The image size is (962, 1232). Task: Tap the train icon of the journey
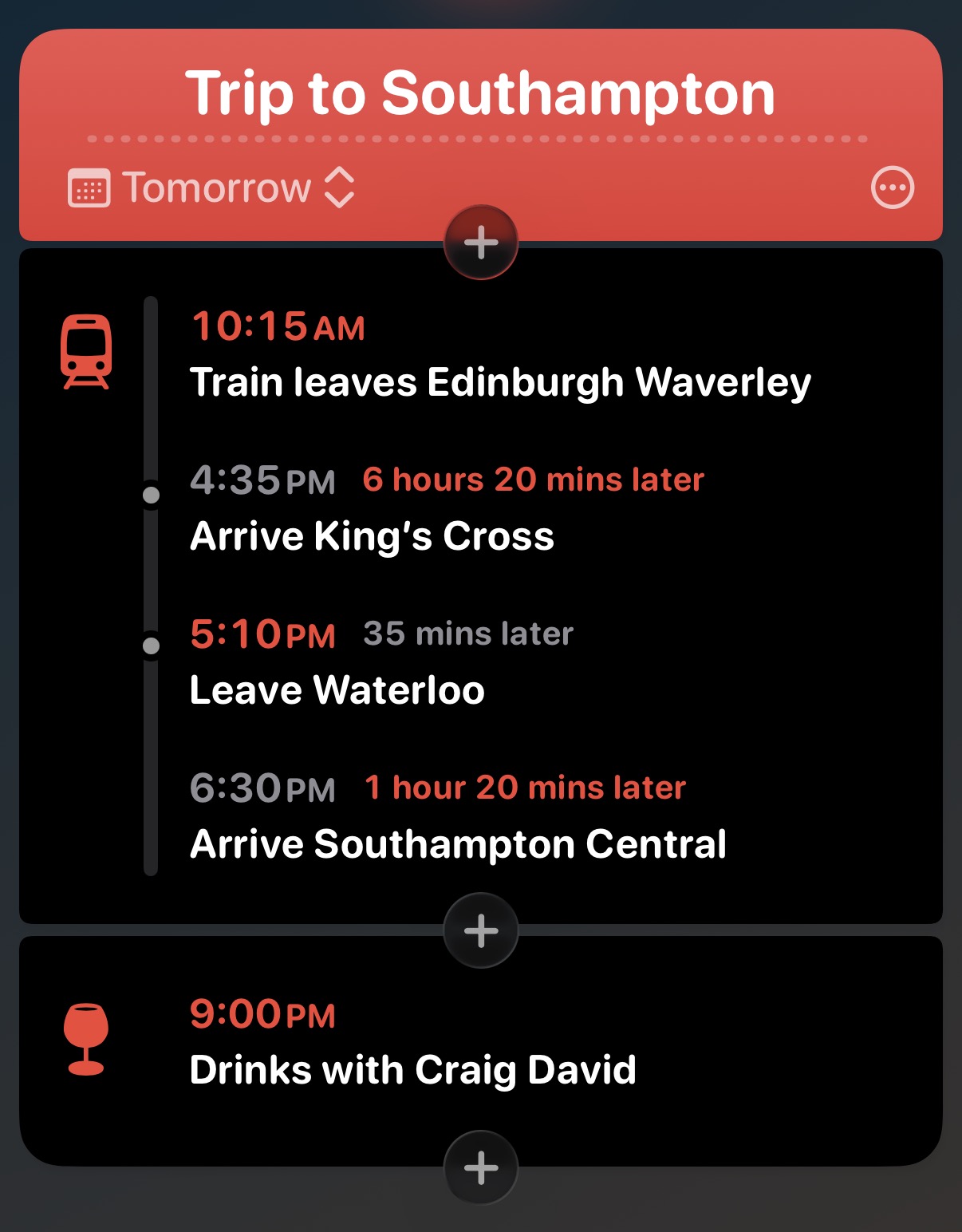[x=86, y=351]
